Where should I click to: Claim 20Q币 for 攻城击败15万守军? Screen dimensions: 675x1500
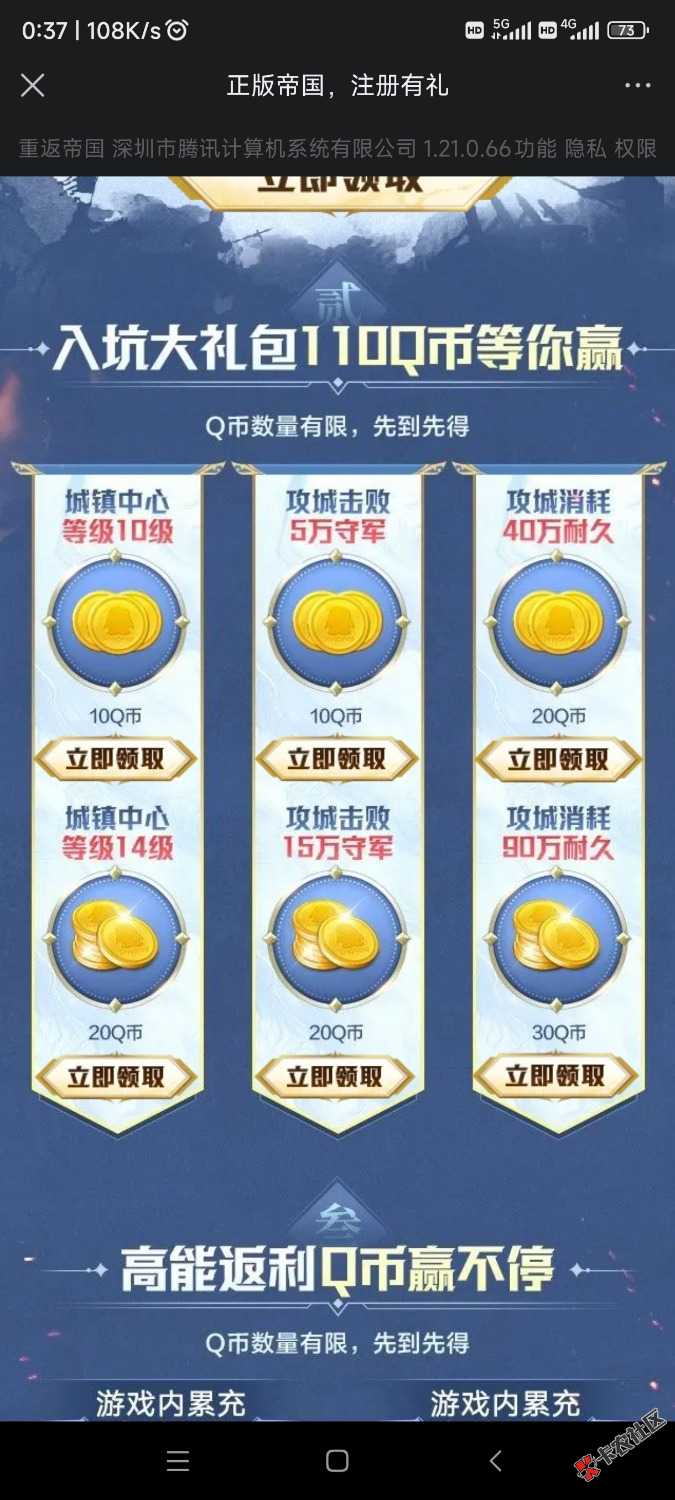[x=335, y=1077]
